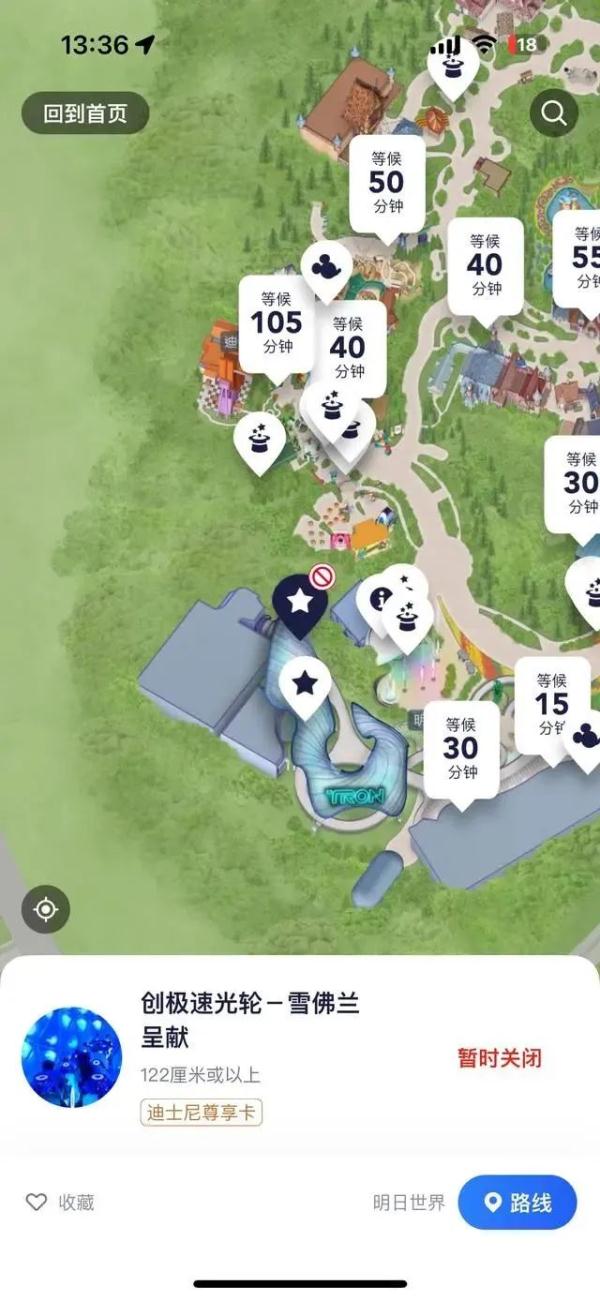
Task: Tap the info pin on the map
Action: pos(379,599)
